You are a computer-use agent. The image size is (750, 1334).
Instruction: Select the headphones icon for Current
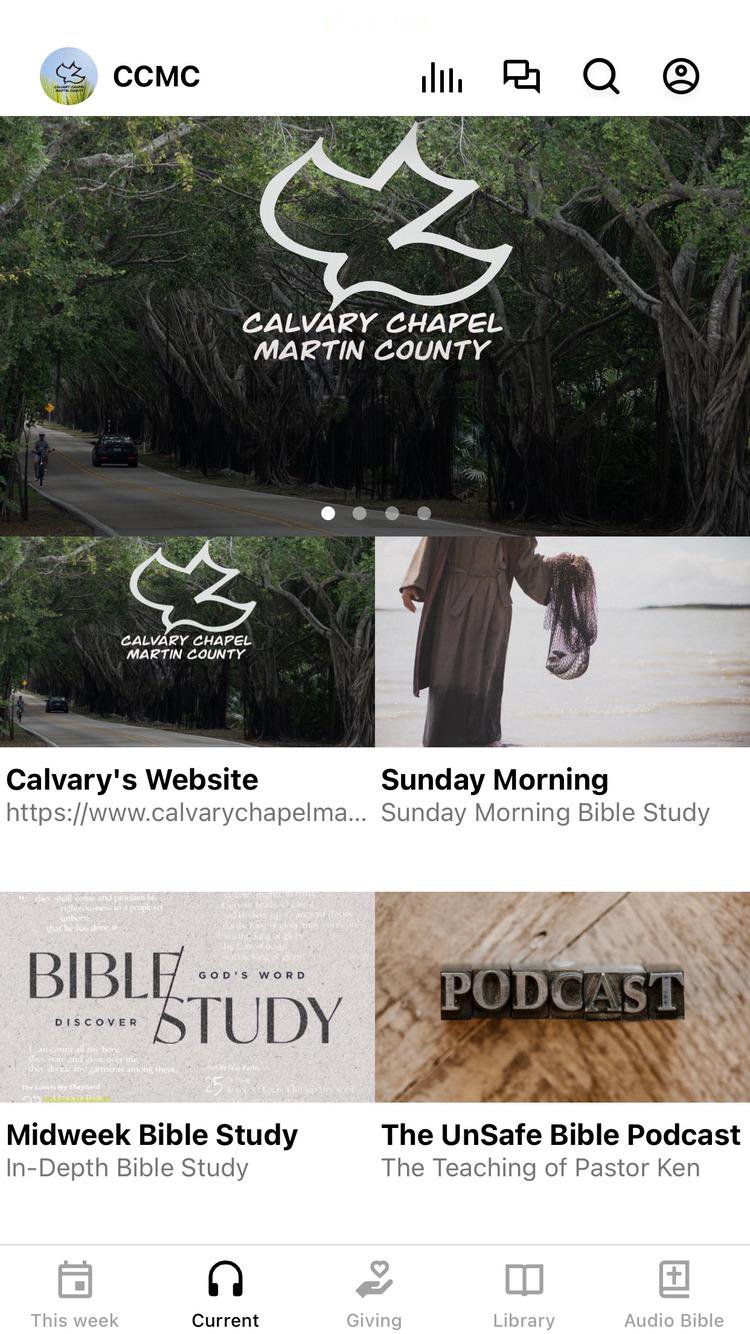(x=225, y=1277)
